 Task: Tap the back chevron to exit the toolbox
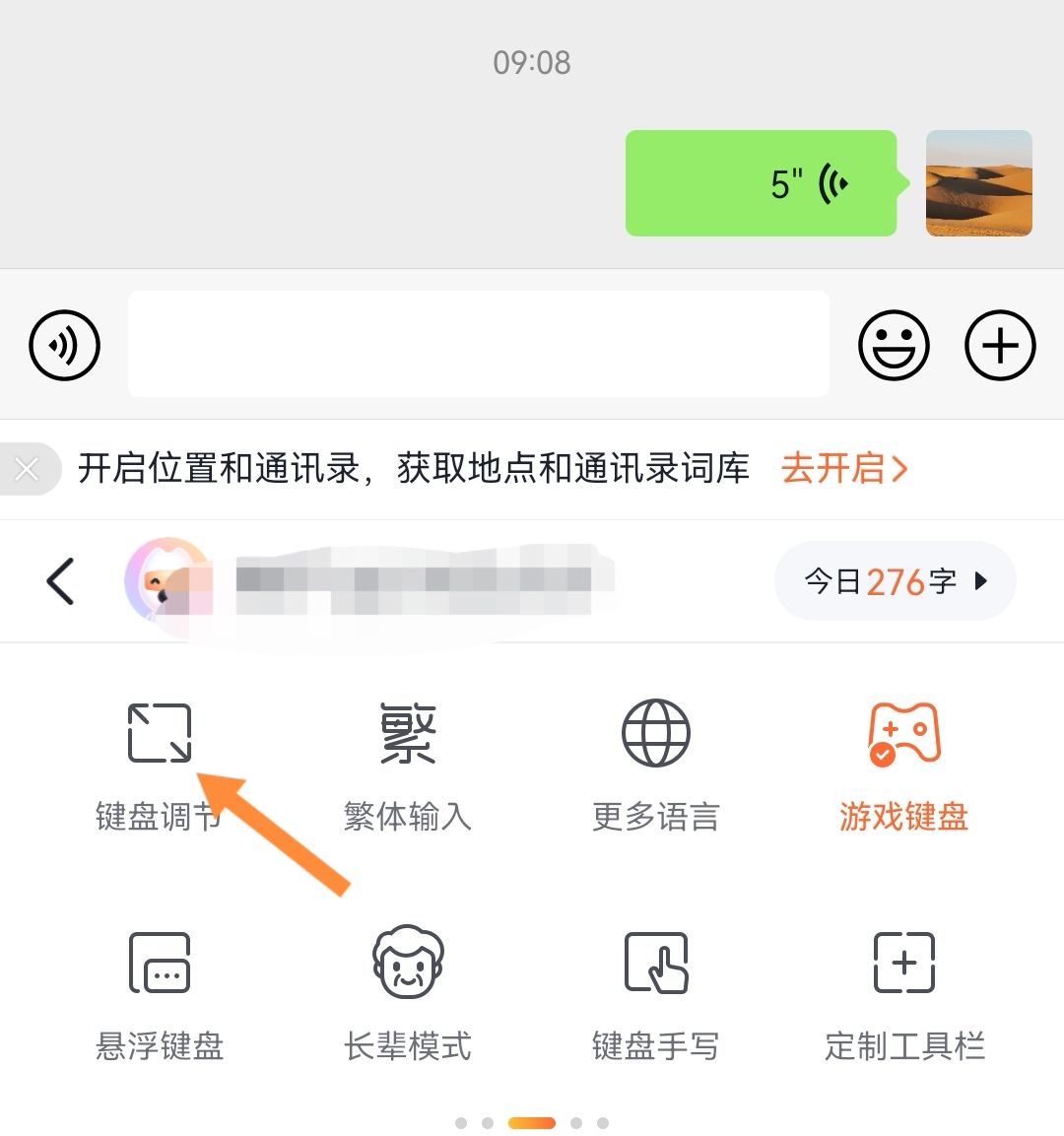click(61, 581)
